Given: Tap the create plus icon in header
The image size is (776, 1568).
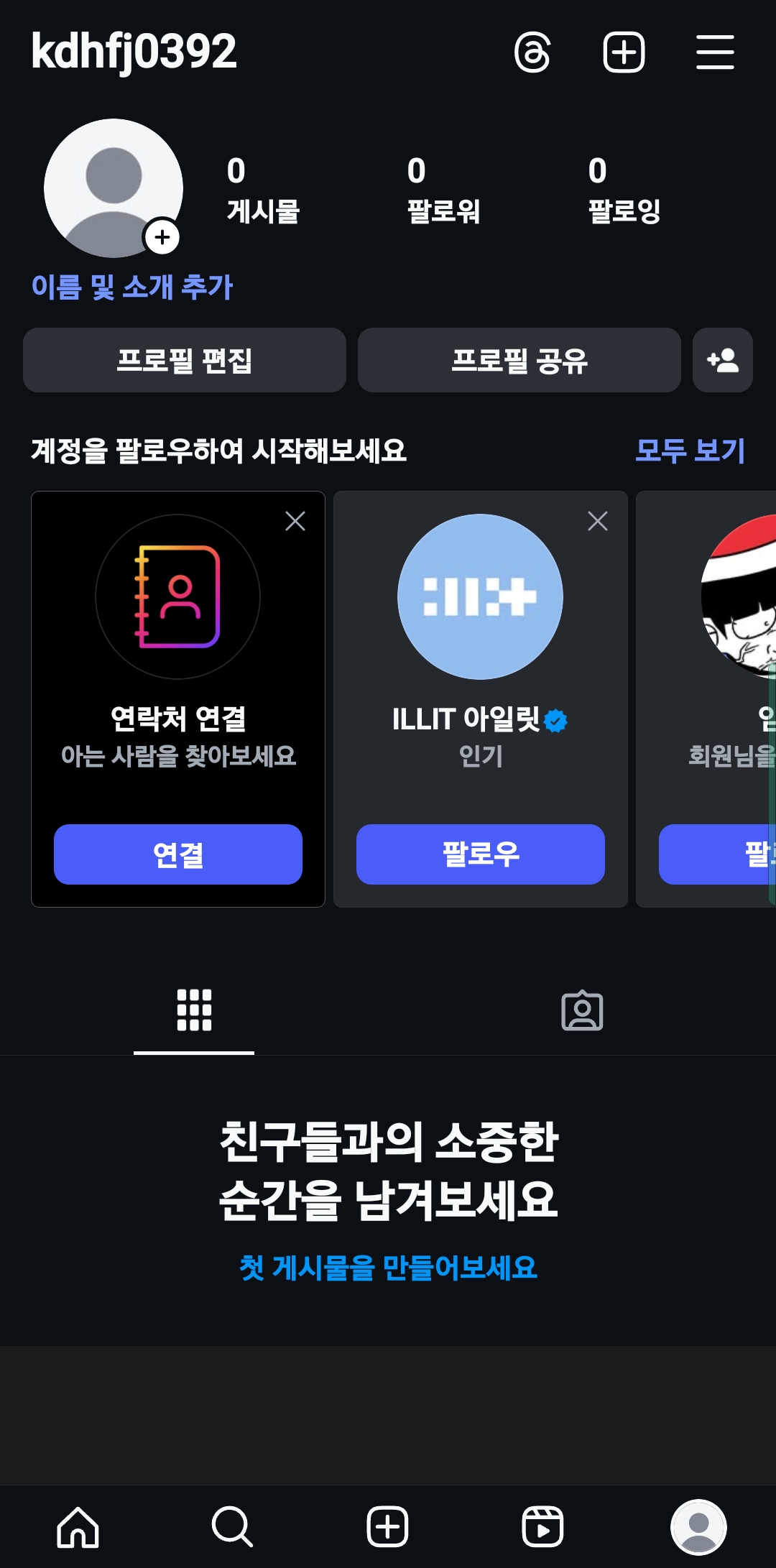Looking at the screenshot, I should (x=623, y=52).
